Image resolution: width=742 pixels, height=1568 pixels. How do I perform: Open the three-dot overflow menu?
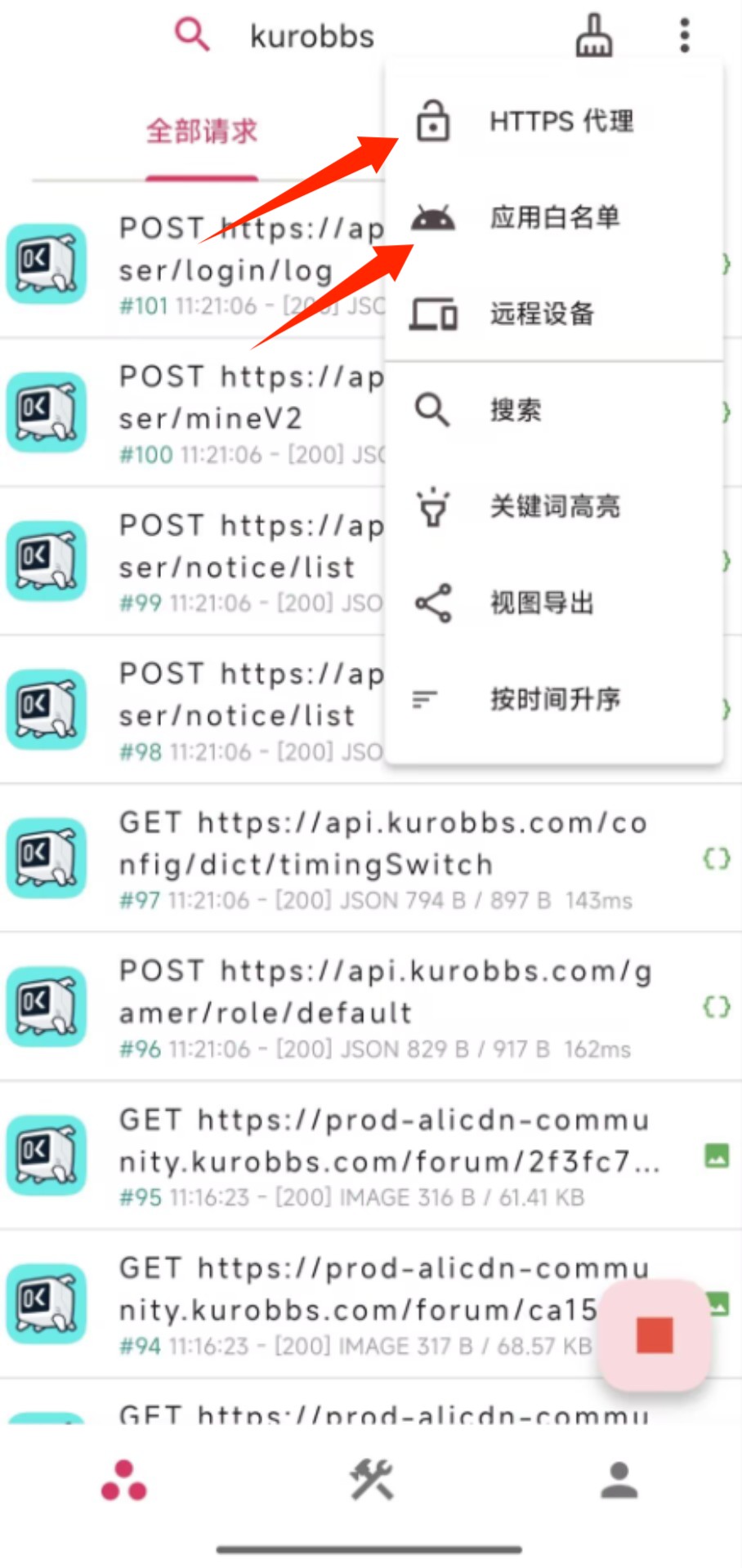point(684,34)
